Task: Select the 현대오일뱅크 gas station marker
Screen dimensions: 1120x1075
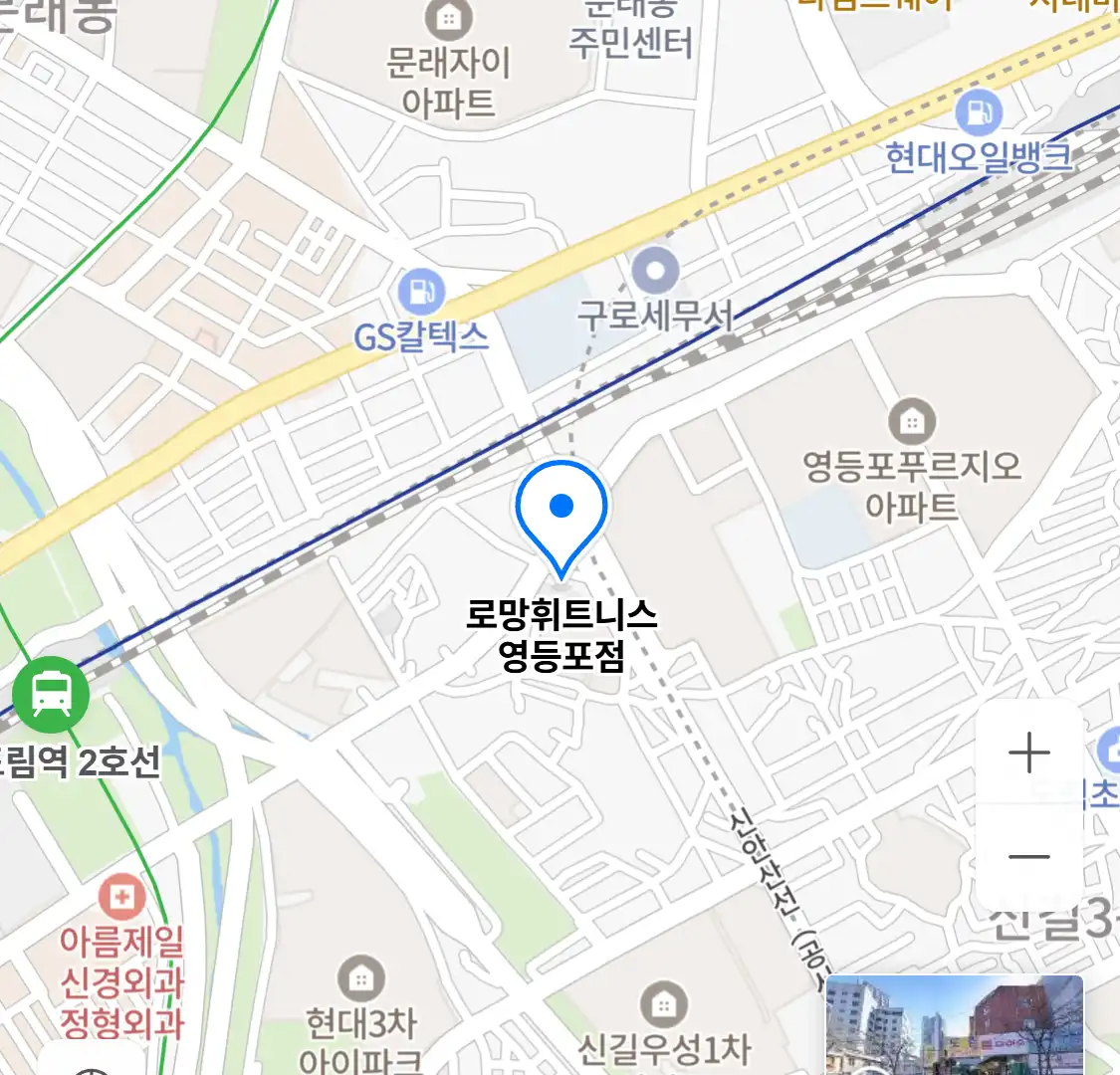Action: coord(979,111)
